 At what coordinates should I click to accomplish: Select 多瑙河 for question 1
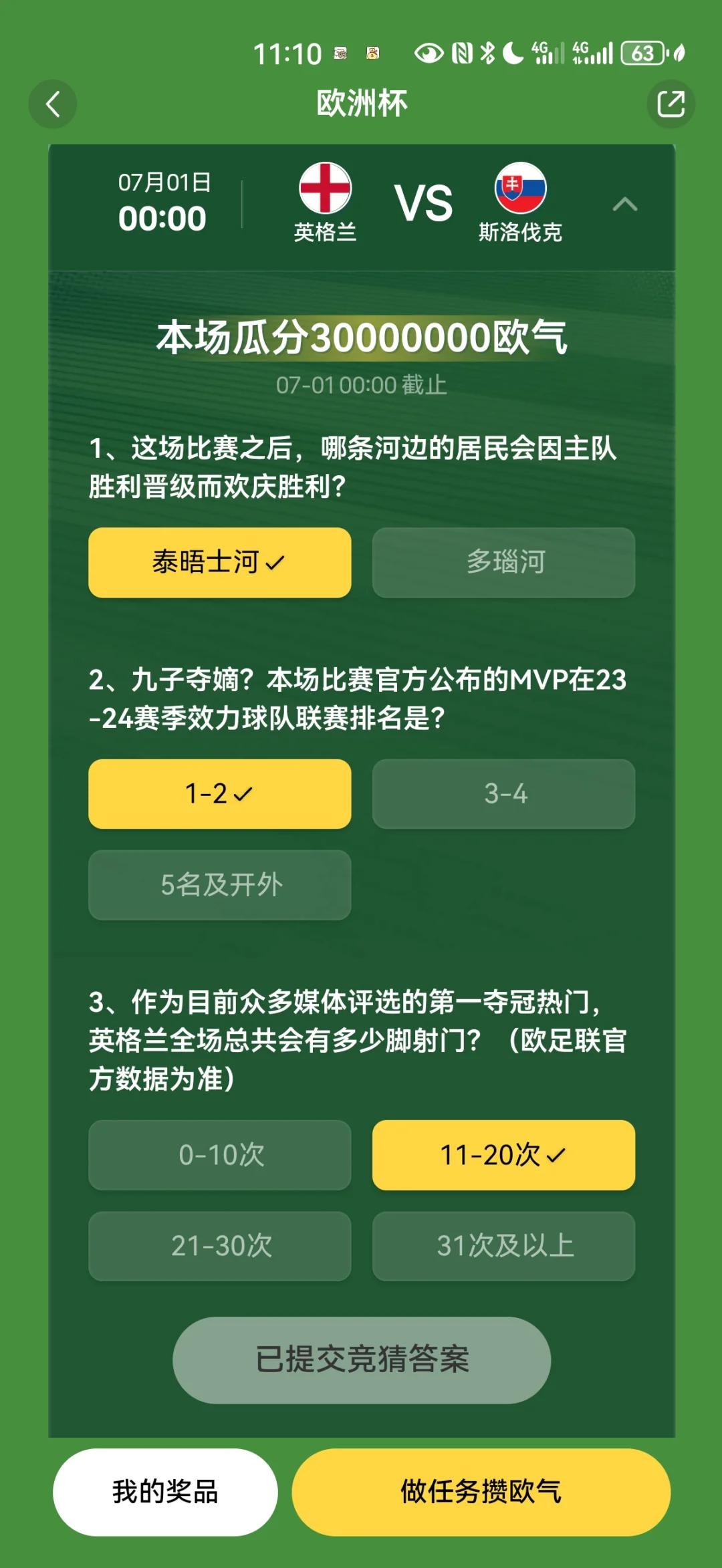(503, 563)
